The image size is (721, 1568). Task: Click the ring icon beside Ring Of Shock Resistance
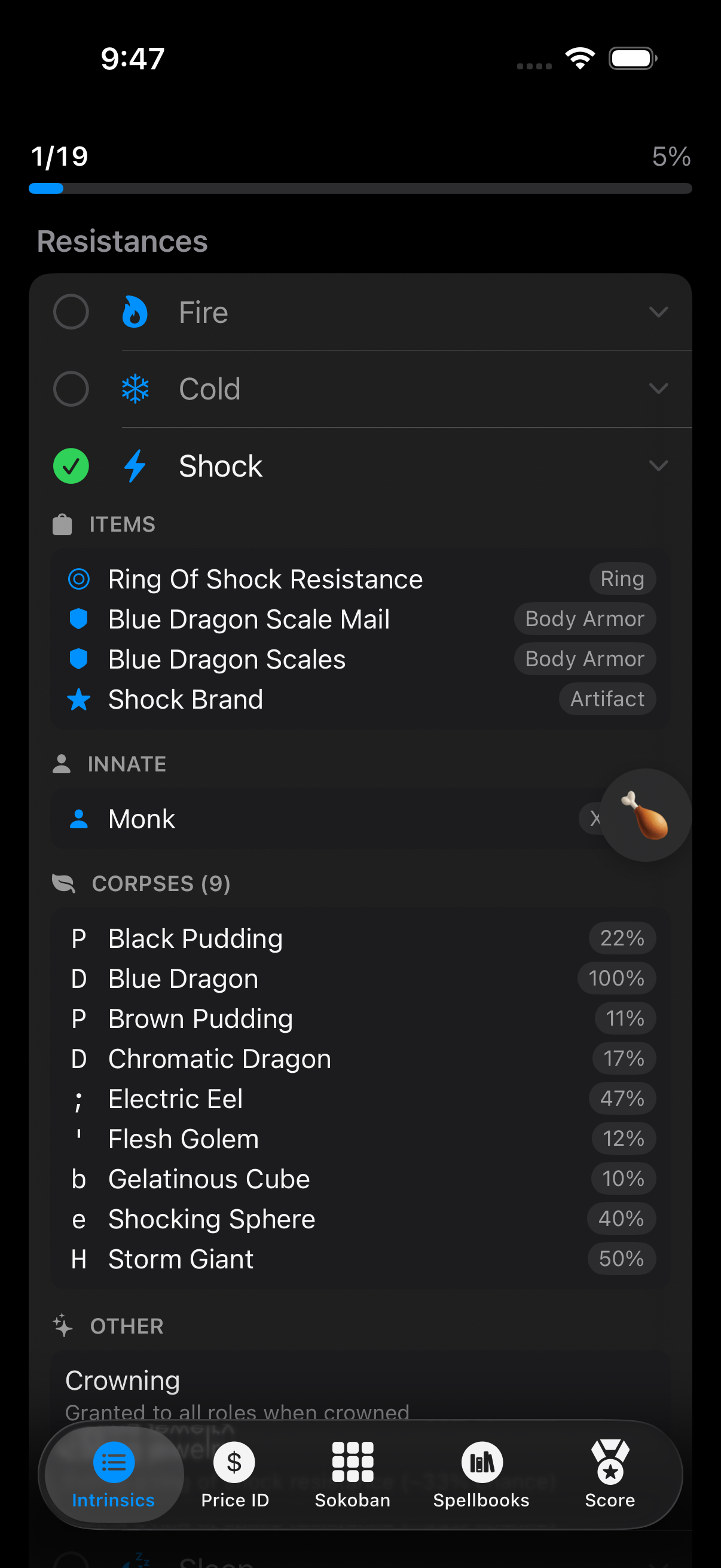pyautogui.click(x=78, y=579)
